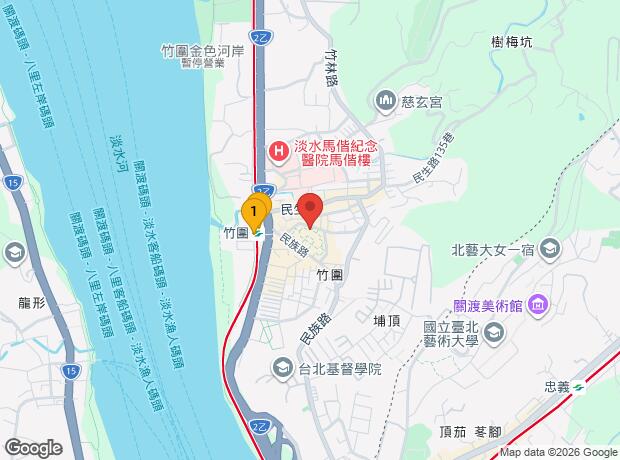Tap the 竹圍 metro station icon
This screenshot has width=620, height=460.
pyautogui.click(x=259, y=234)
